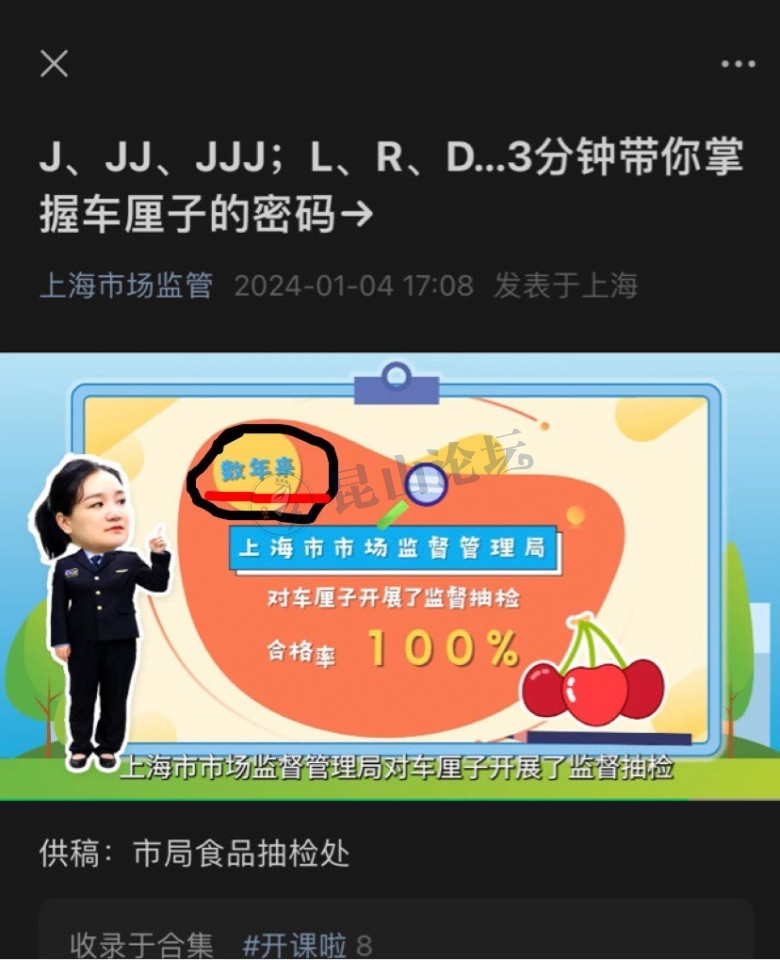Open the #开课啦 collection
Screen dimensions: 780x960
tap(295, 944)
